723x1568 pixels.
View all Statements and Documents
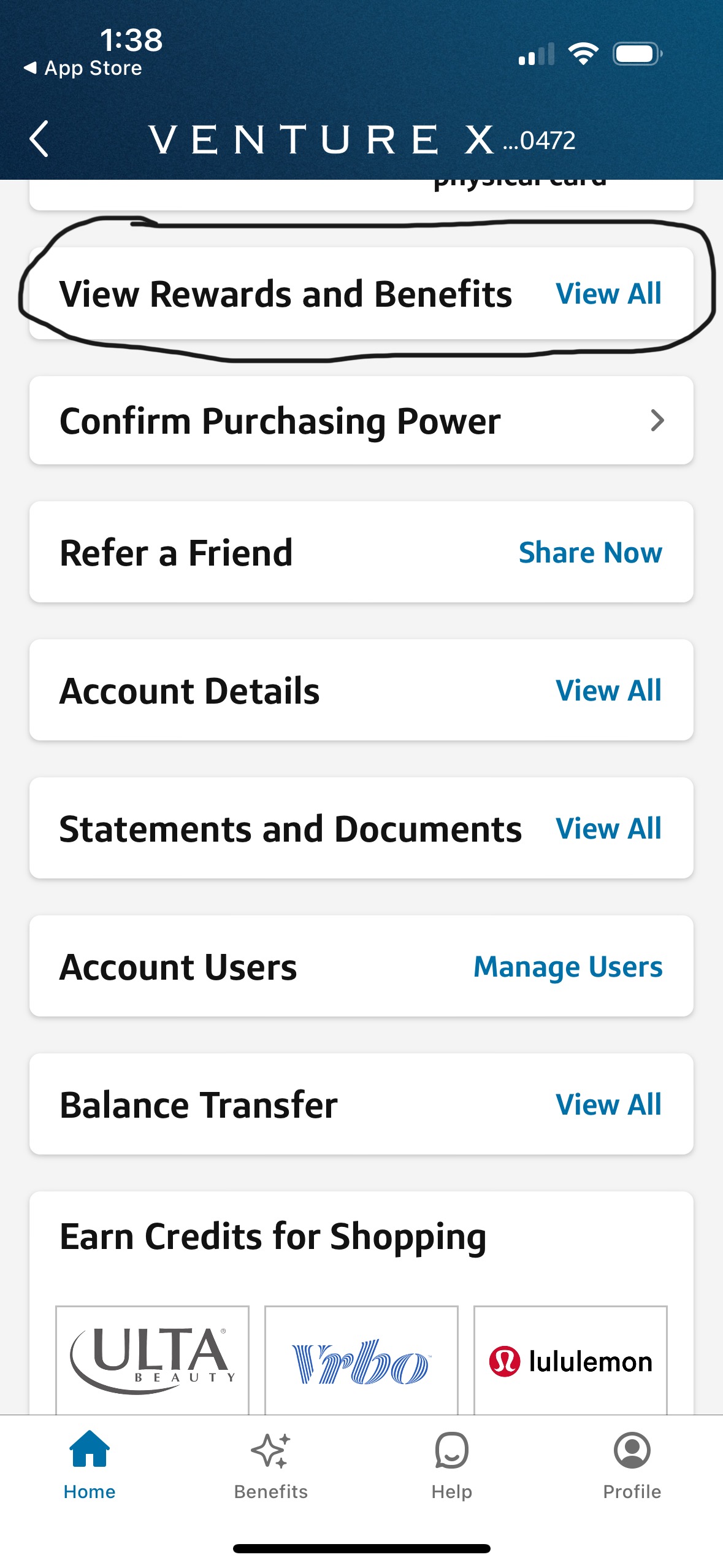(x=608, y=829)
